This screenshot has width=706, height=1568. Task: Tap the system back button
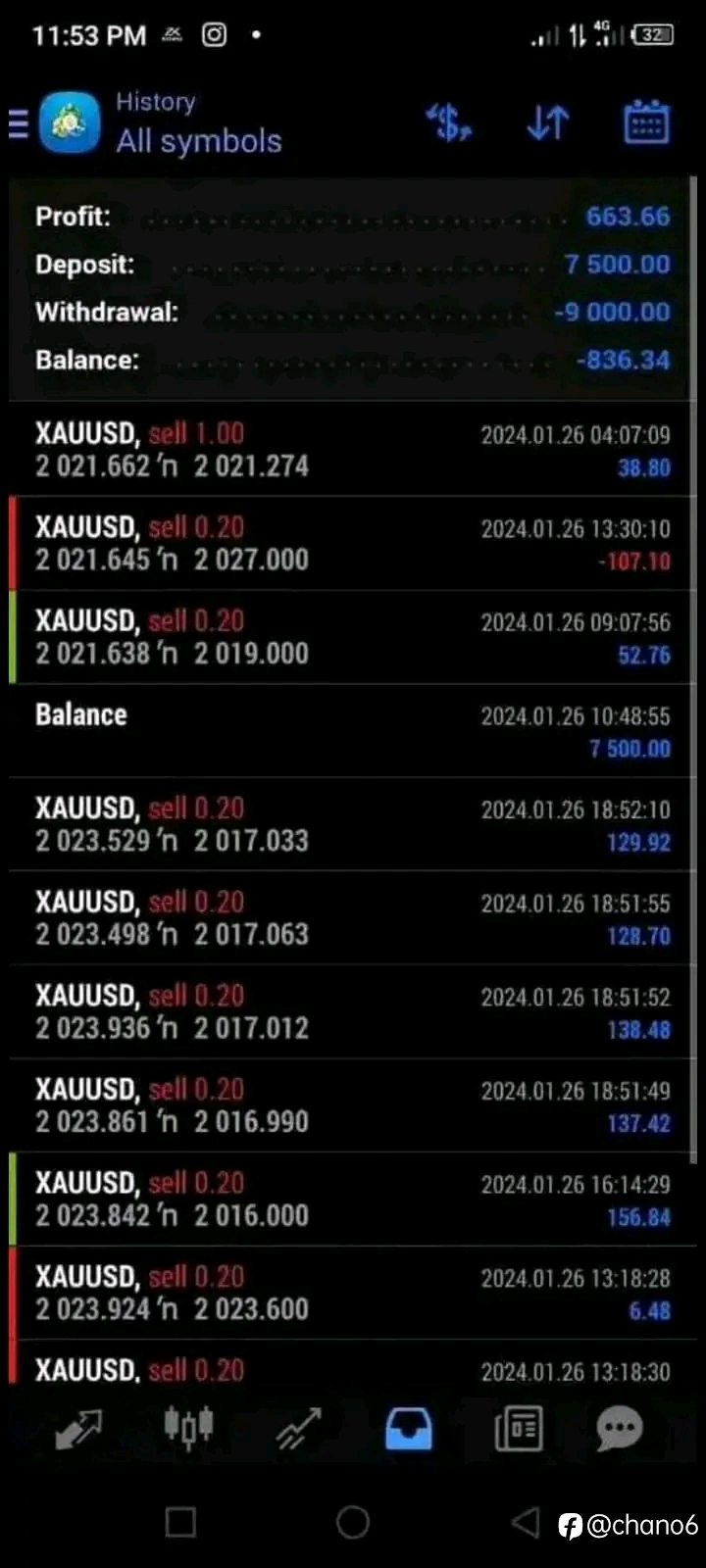point(526,1522)
